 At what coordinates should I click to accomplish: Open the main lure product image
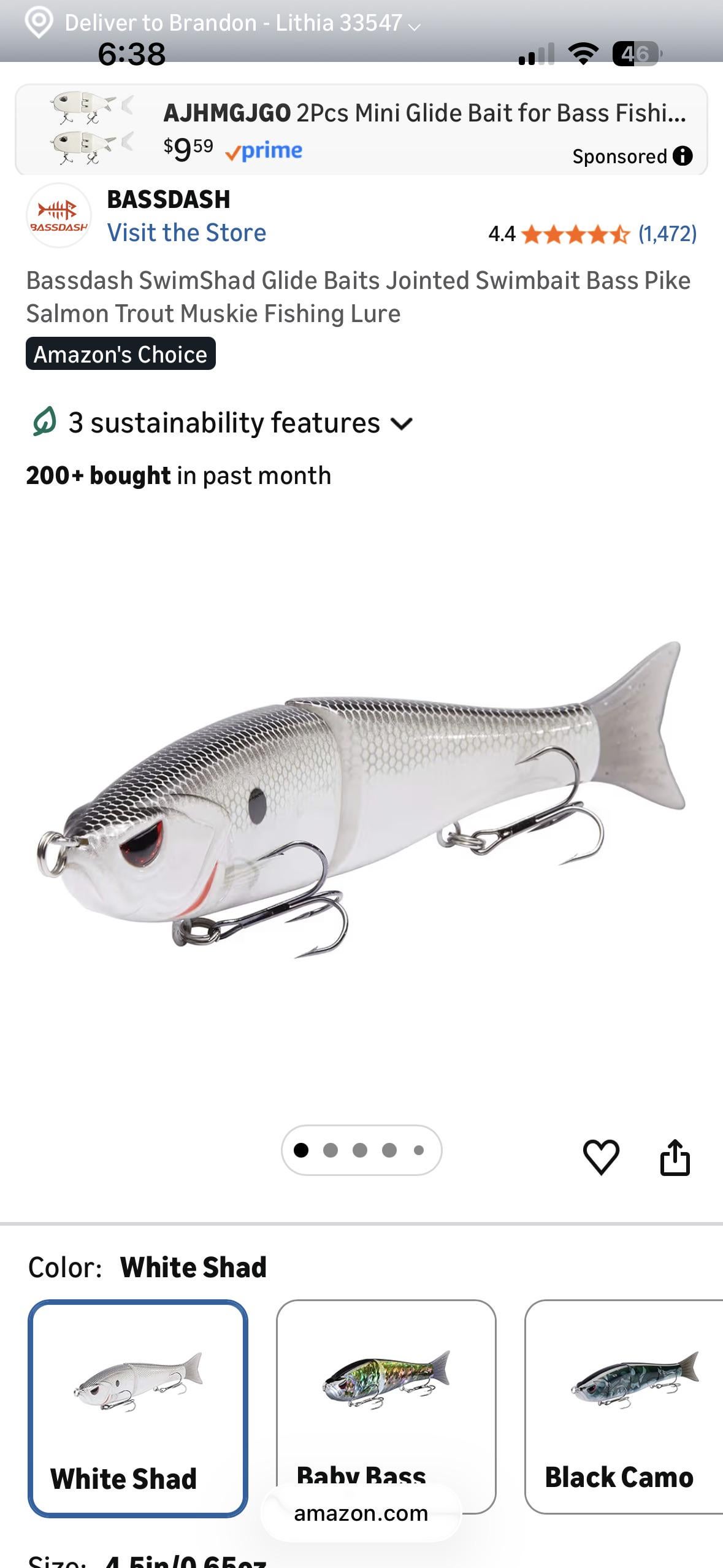pos(361,797)
